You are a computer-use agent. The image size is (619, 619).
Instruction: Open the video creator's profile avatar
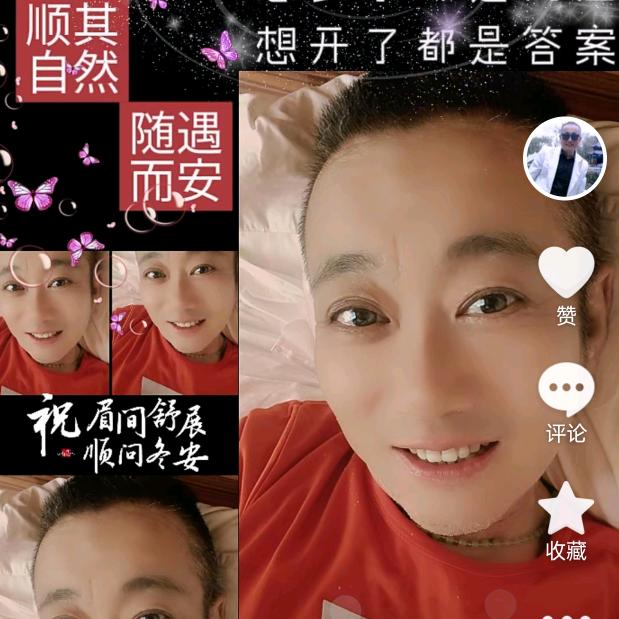(x=565, y=158)
